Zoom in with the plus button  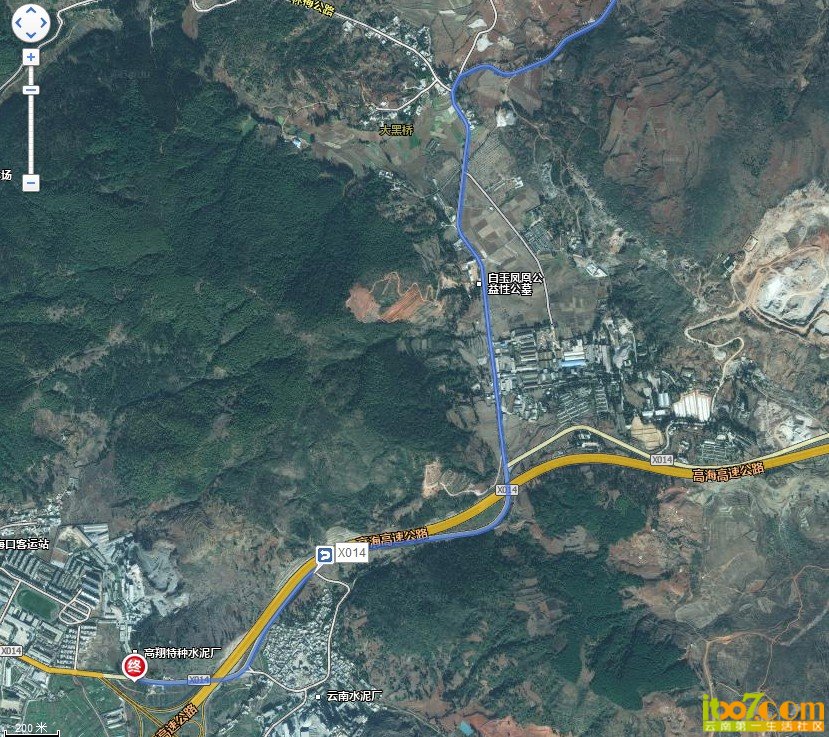click(31, 57)
